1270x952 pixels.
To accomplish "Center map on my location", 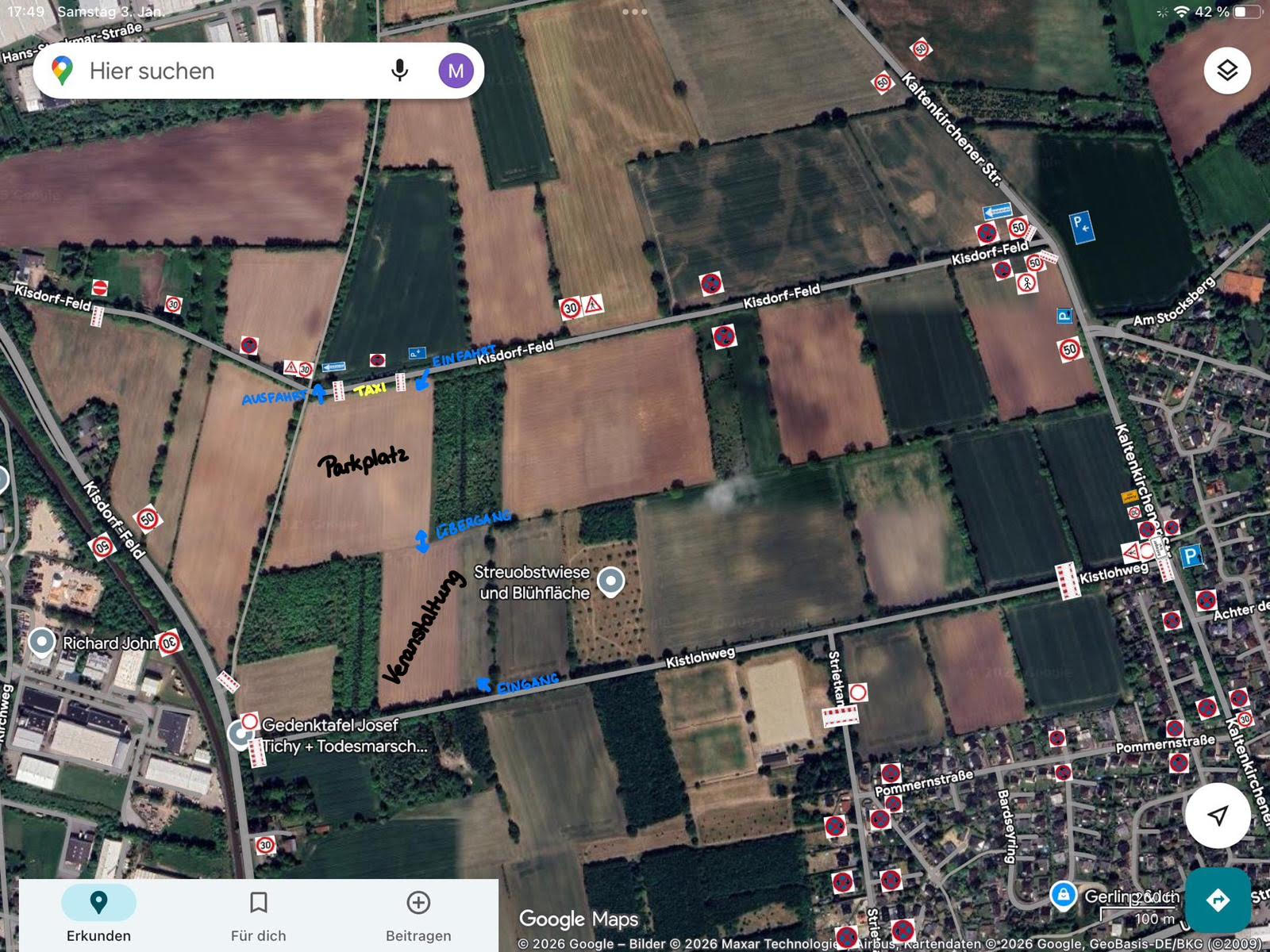I will tap(1217, 815).
